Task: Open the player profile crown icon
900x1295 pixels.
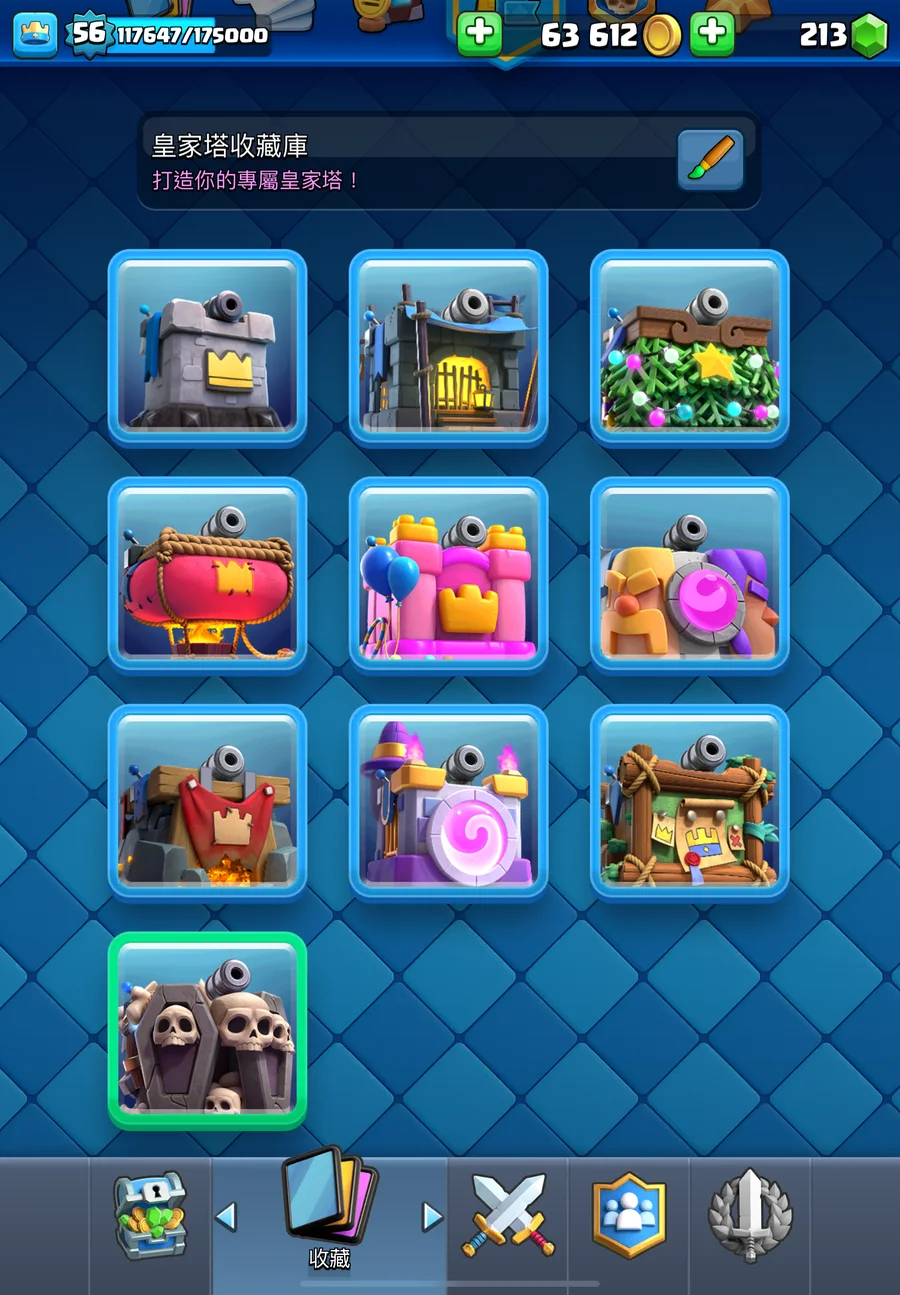Action: [34, 34]
